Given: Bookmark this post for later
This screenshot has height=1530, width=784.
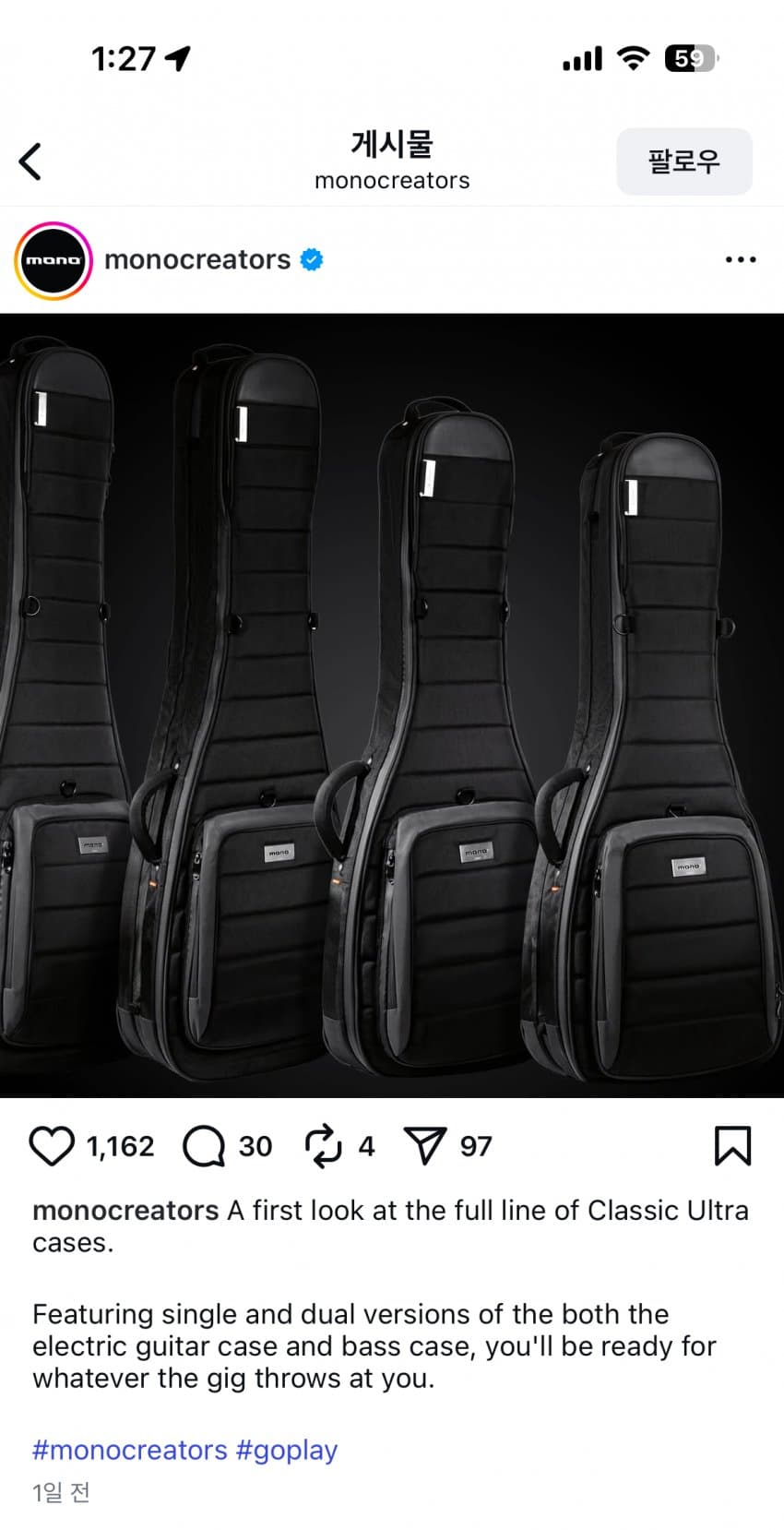Looking at the screenshot, I should click(x=732, y=1146).
